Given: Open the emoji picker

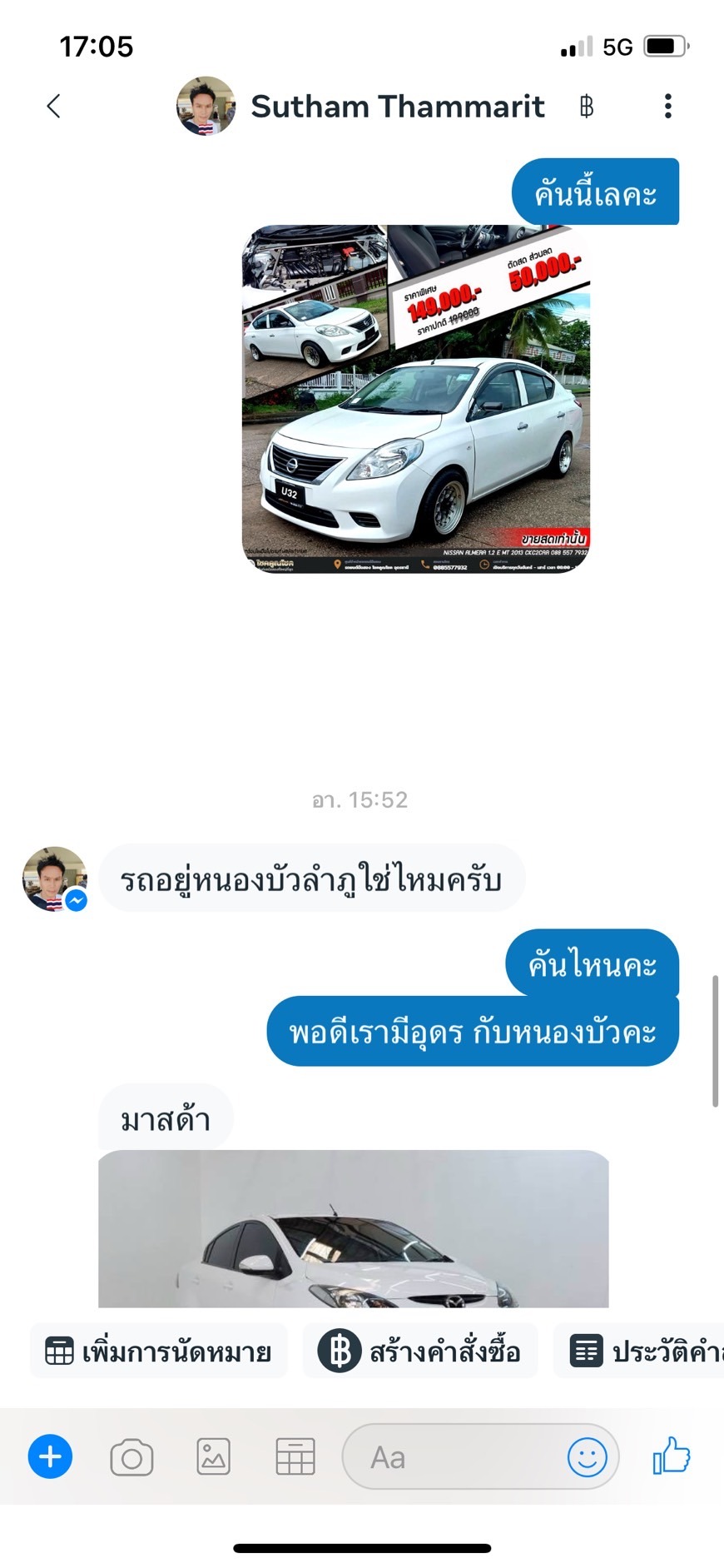Looking at the screenshot, I should coord(588,1457).
